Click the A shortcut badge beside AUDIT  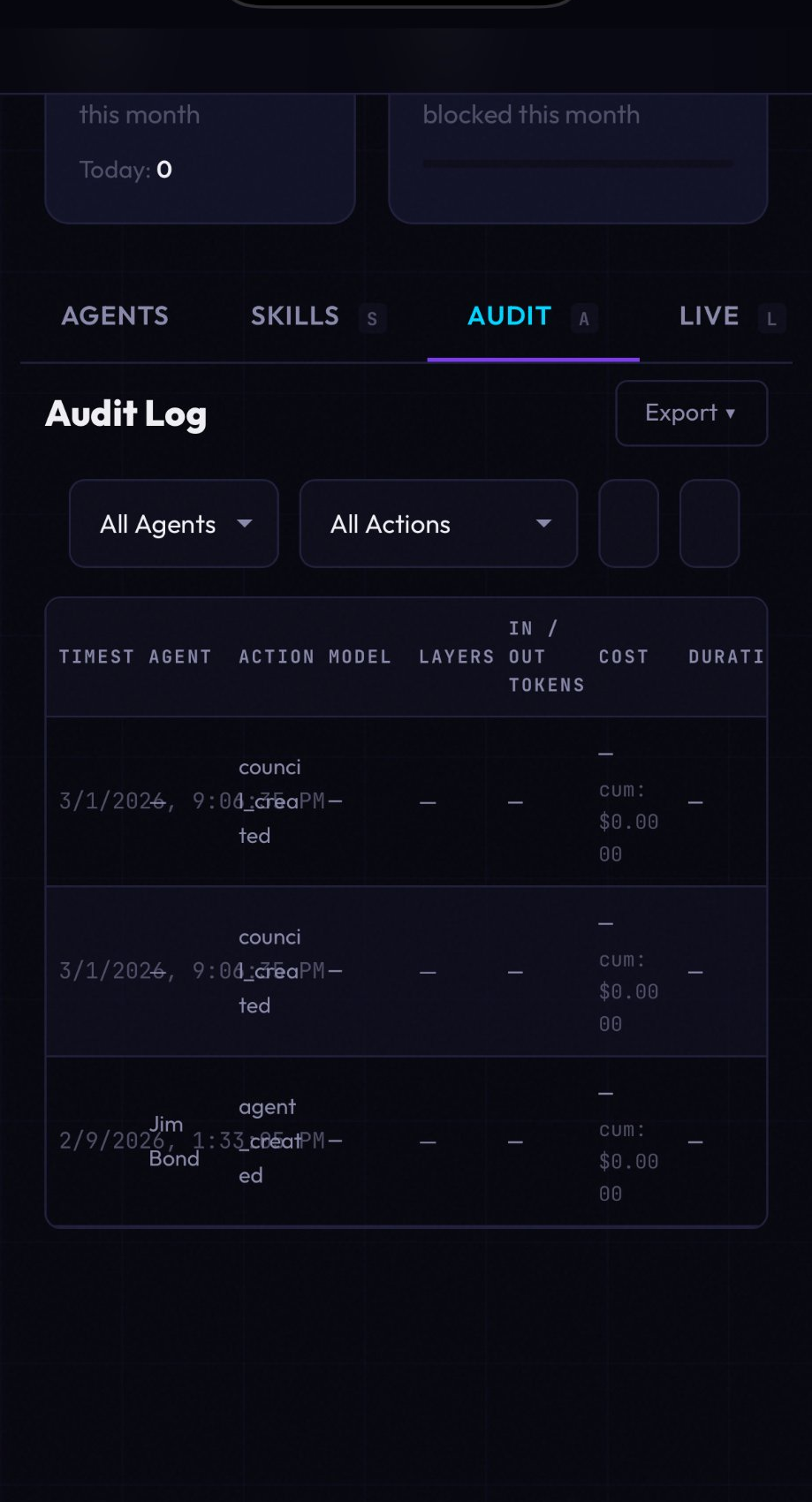click(x=583, y=318)
